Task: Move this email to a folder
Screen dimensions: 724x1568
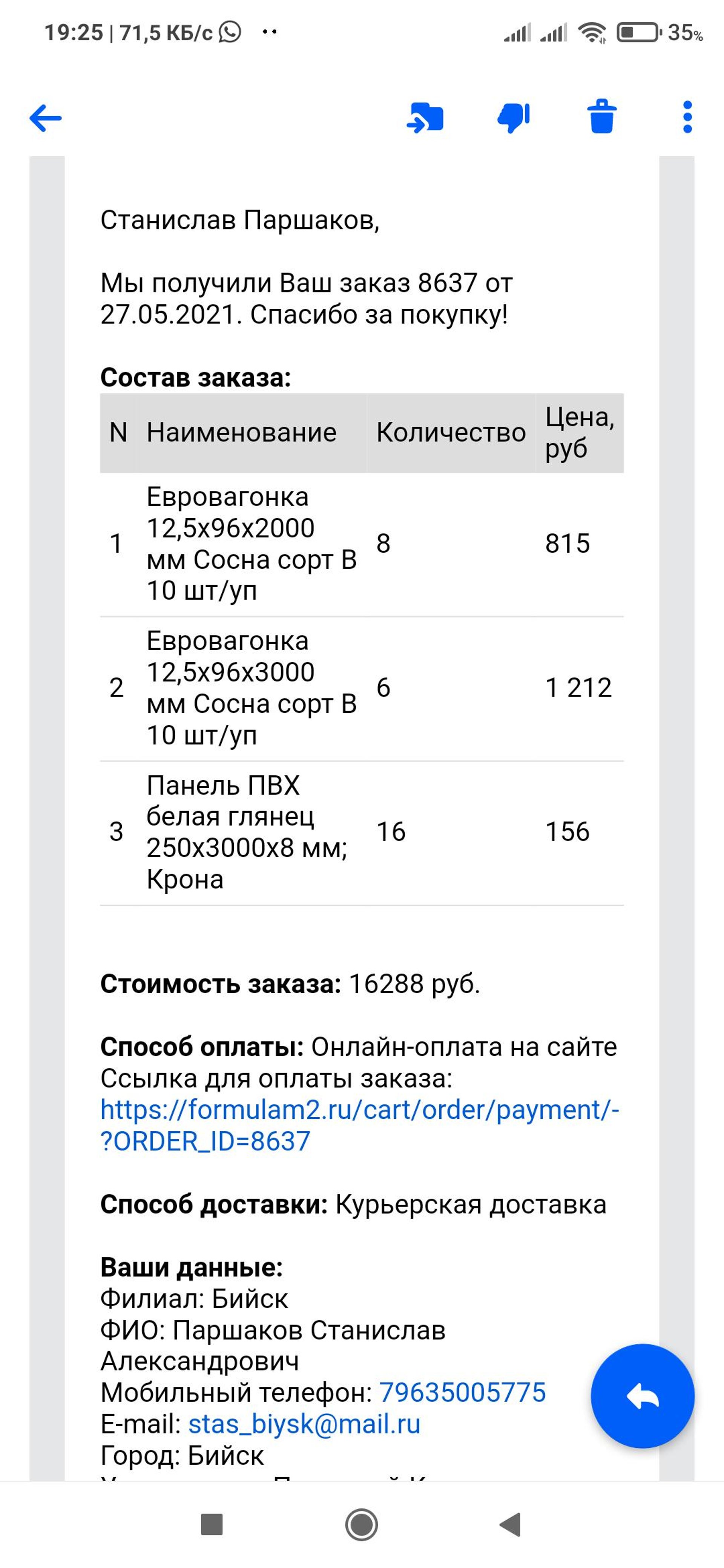Action: point(425,117)
